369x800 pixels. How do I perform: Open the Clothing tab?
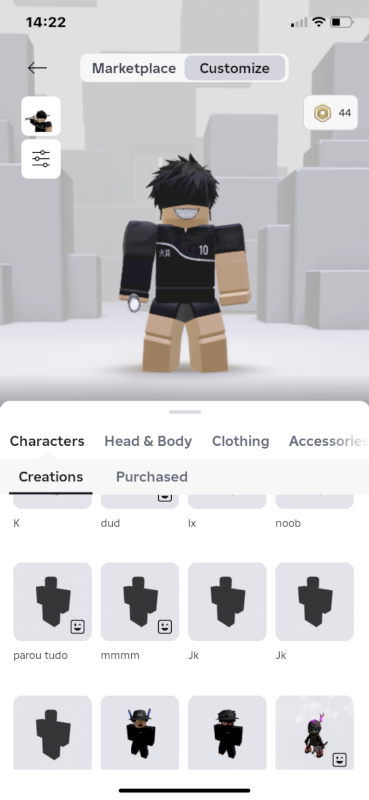tap(240, 441)
